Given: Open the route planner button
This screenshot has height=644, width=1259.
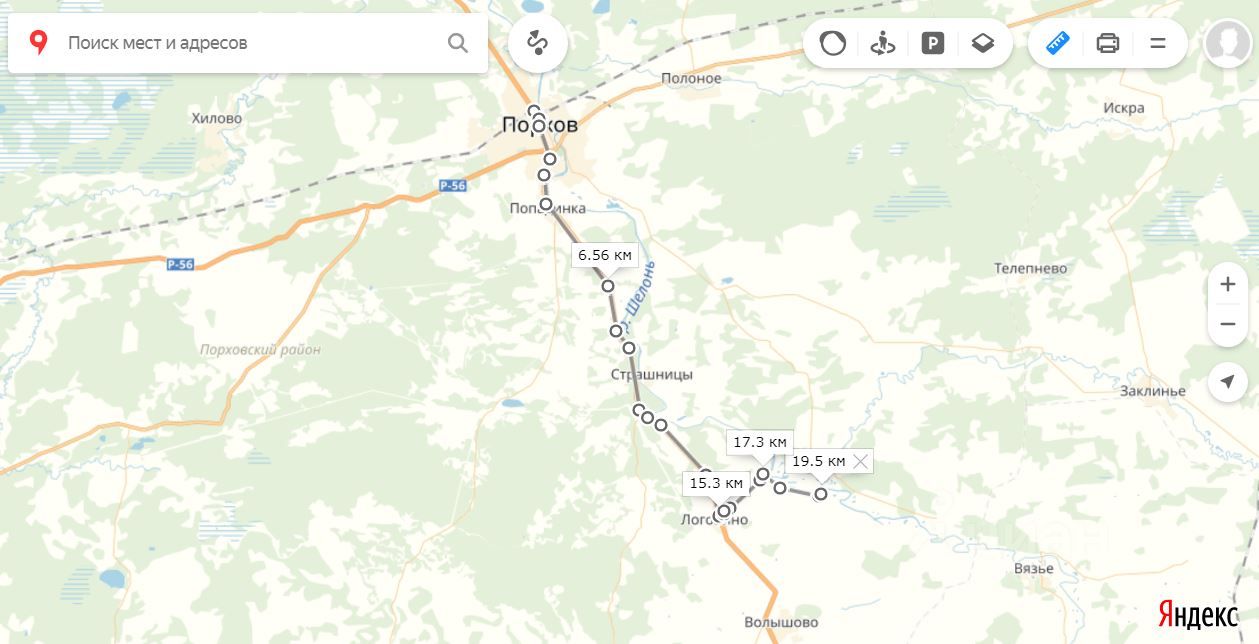Looking at the screenshot, I should coord(538,43).
